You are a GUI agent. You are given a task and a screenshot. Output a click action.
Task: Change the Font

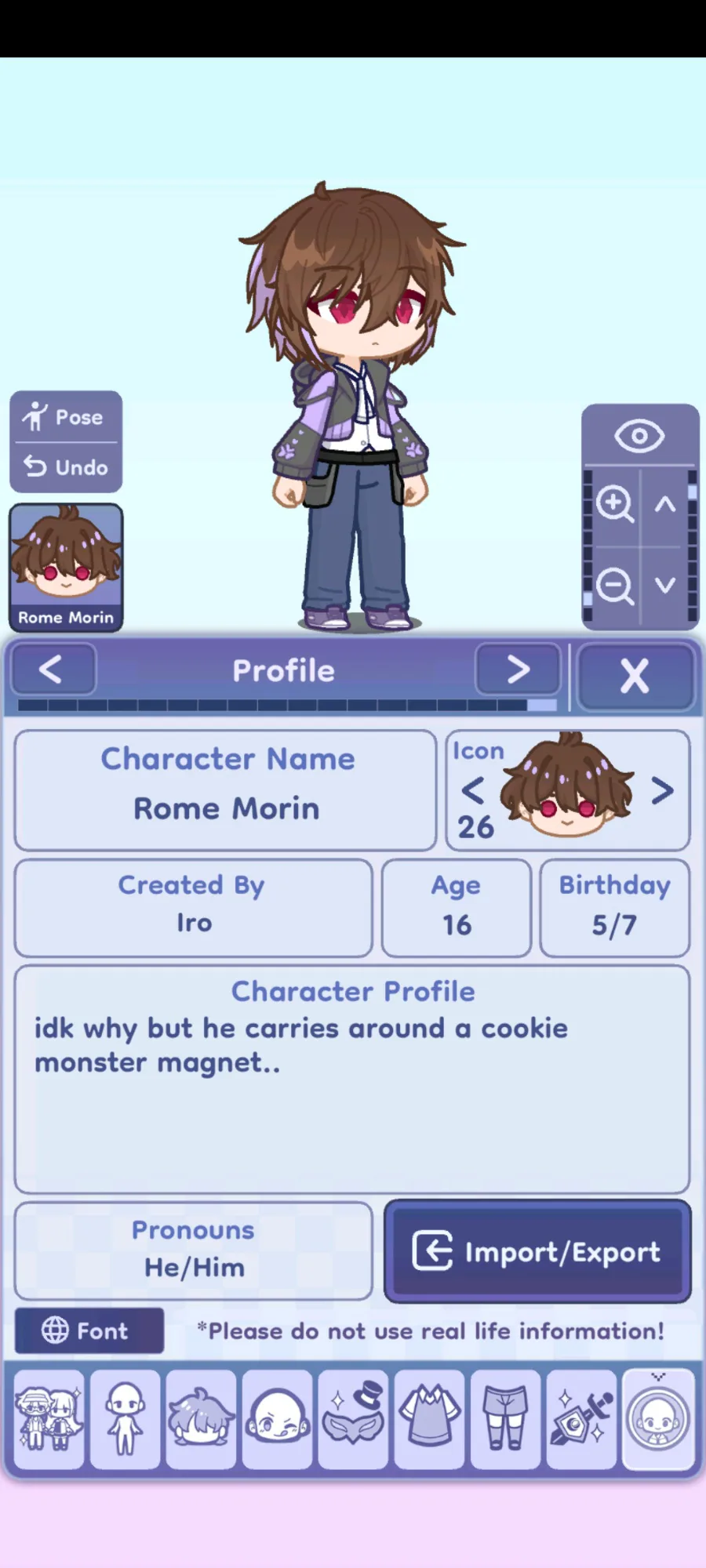(89, 1330)
